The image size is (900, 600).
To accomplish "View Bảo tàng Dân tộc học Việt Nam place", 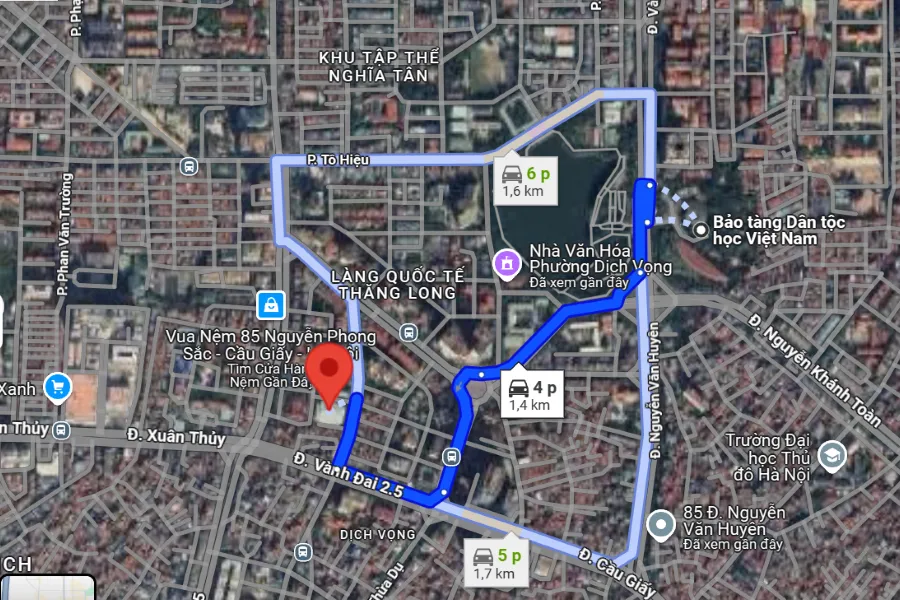I will tap(702, 229).
